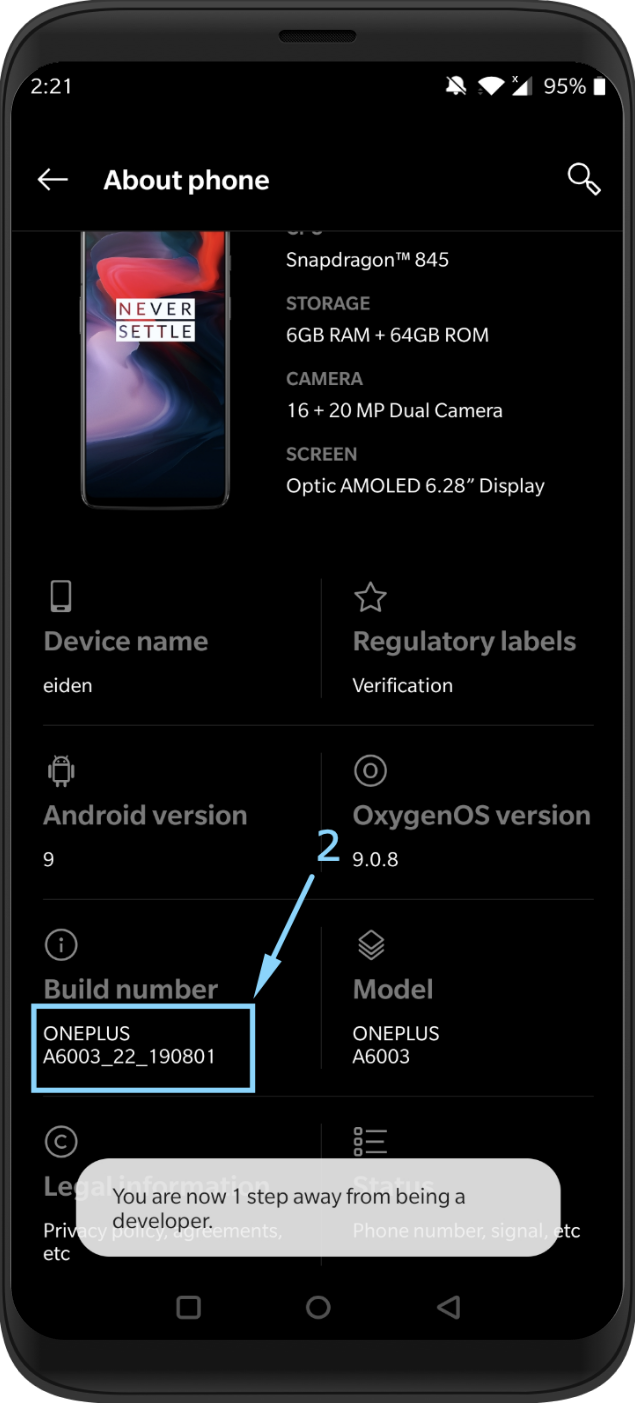Open Regulatory labels verification
Screen dimensions: 635x1403
(464, 641)
